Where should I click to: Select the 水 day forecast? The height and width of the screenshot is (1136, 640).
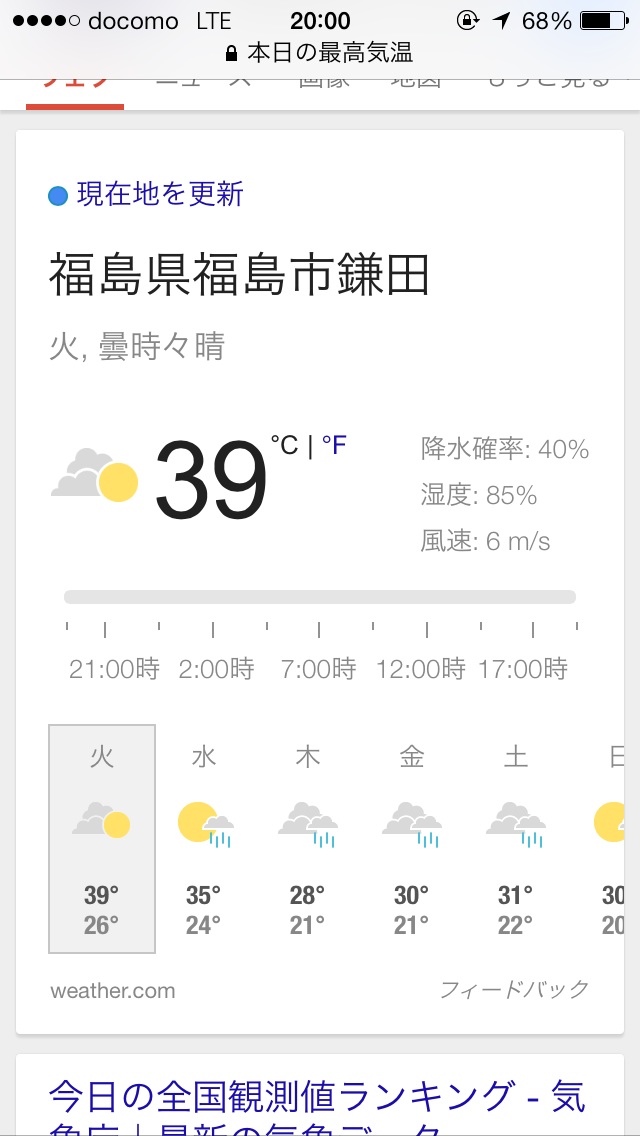pyautogui.click(x=204, y=838)
